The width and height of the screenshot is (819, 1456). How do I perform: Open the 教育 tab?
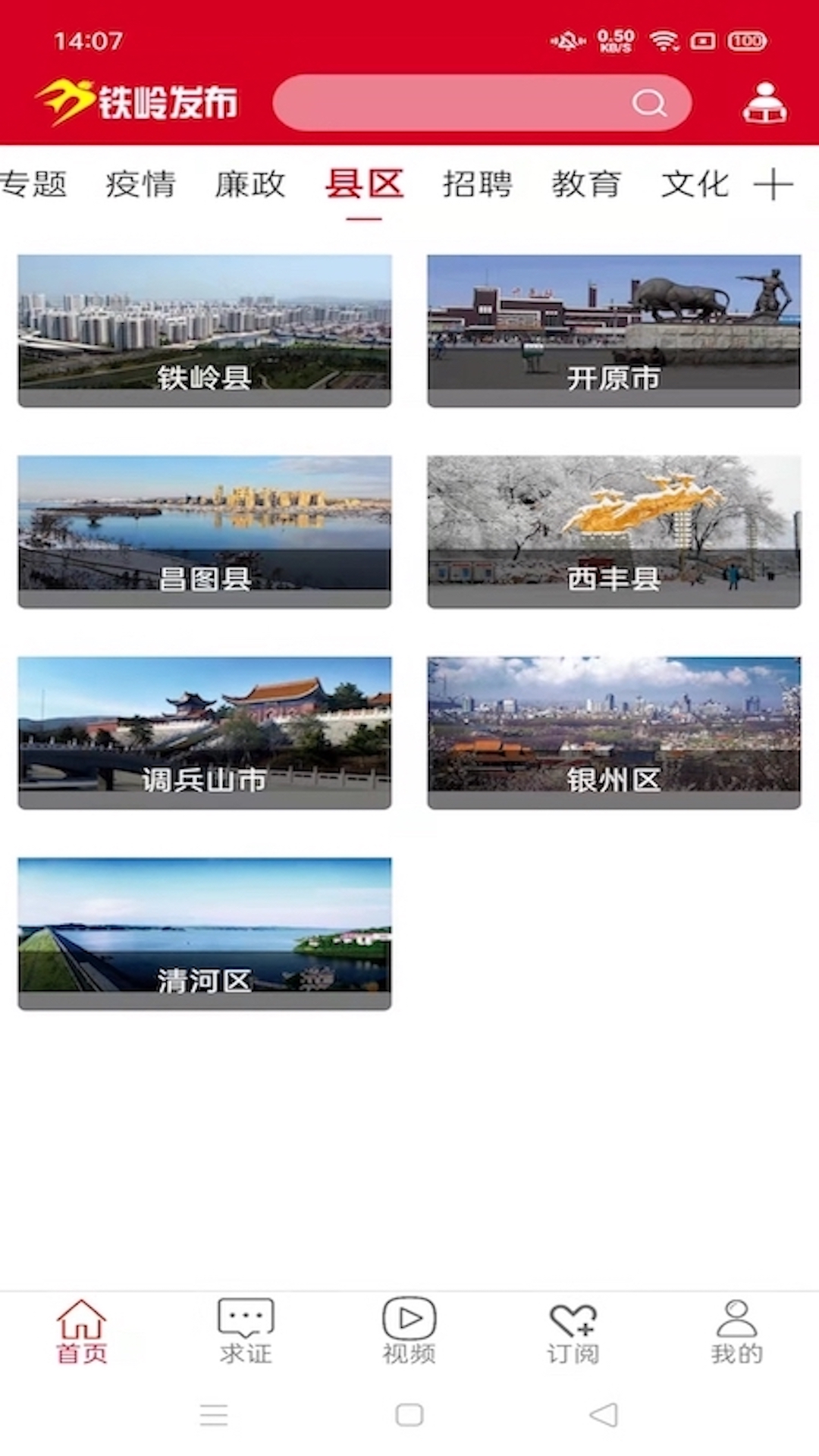pos(586,184)
